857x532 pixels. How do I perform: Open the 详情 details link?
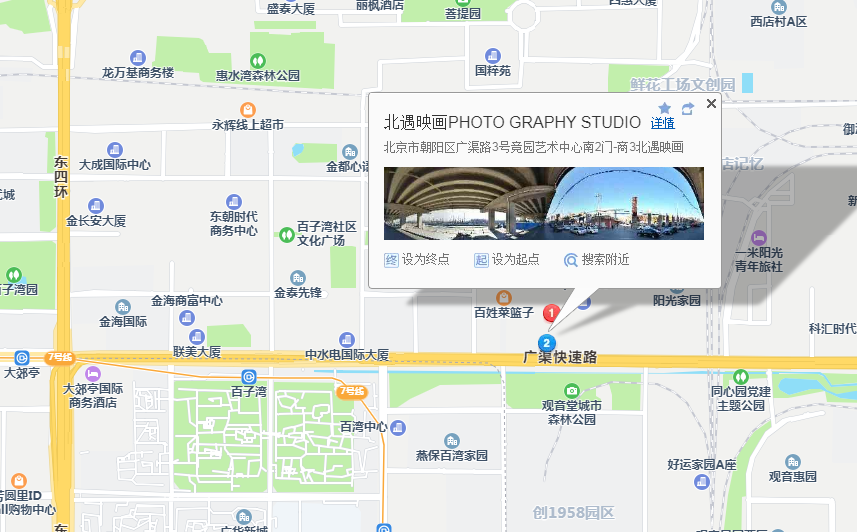(x=662, y=123)
